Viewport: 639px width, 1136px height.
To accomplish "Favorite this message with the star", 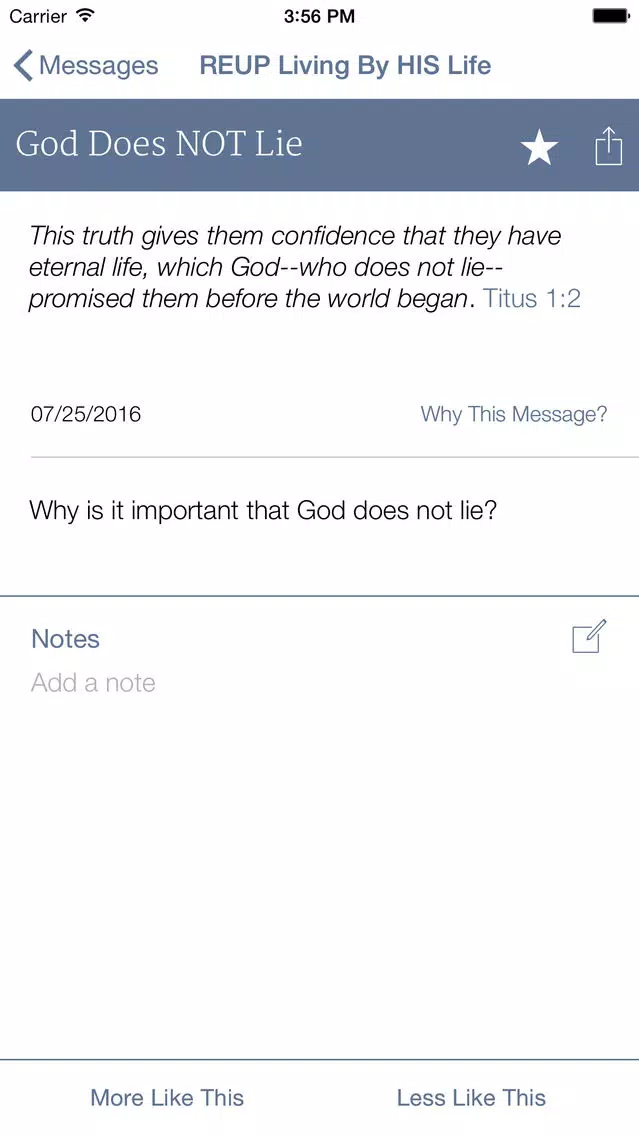I will click(540, 148).
